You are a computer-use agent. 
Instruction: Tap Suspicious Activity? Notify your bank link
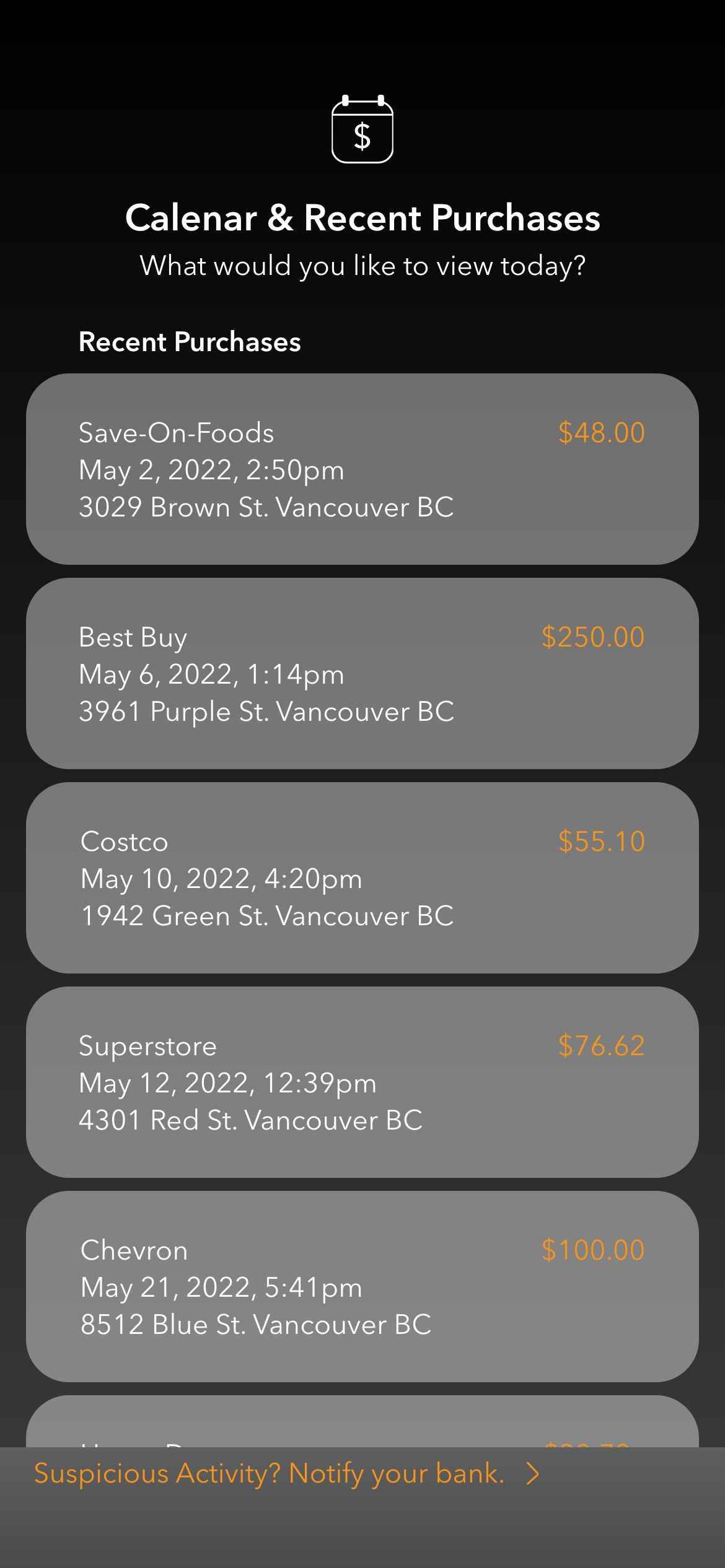[287, 1473]
